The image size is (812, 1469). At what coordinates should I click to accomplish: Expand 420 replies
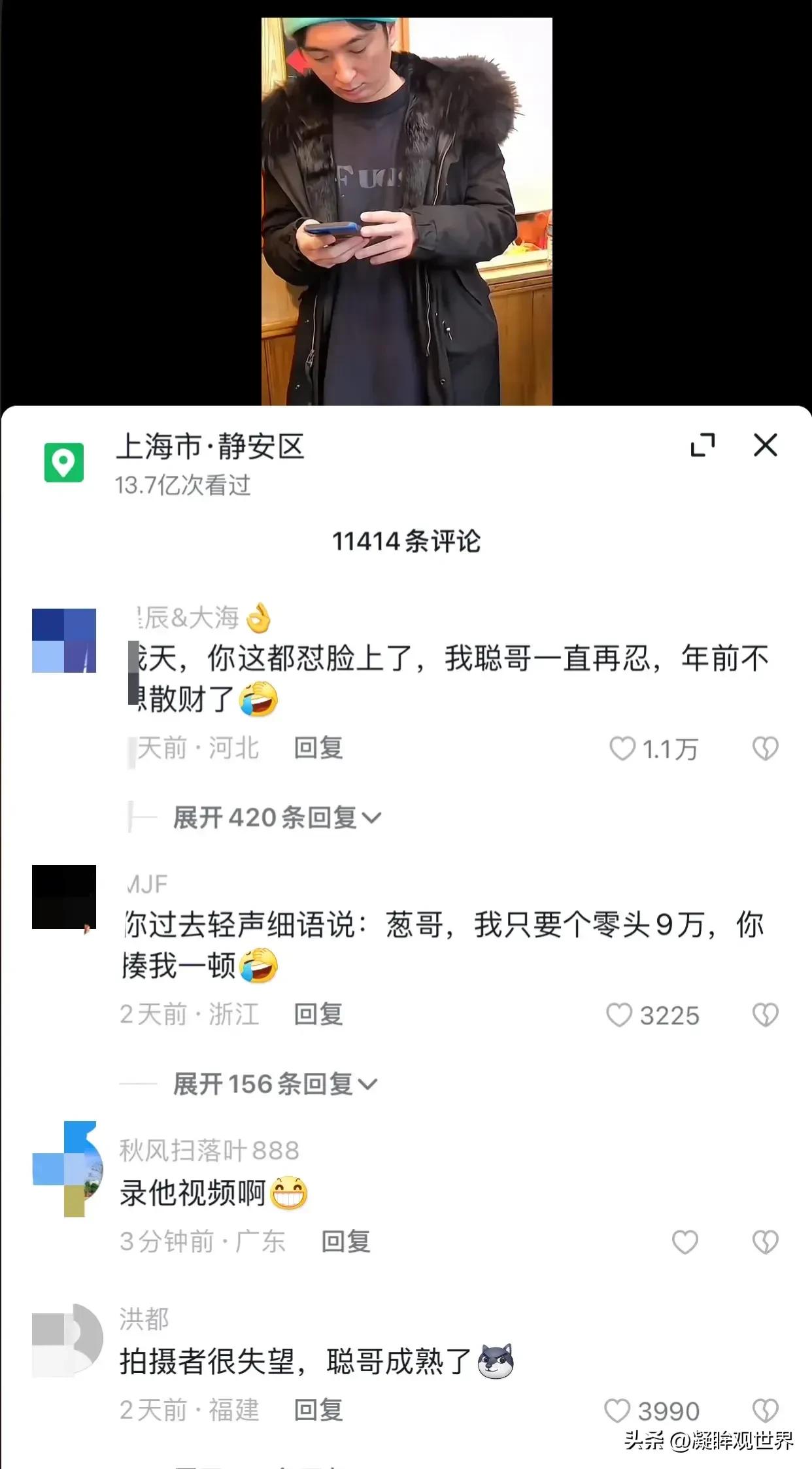(x=276, y=818)
